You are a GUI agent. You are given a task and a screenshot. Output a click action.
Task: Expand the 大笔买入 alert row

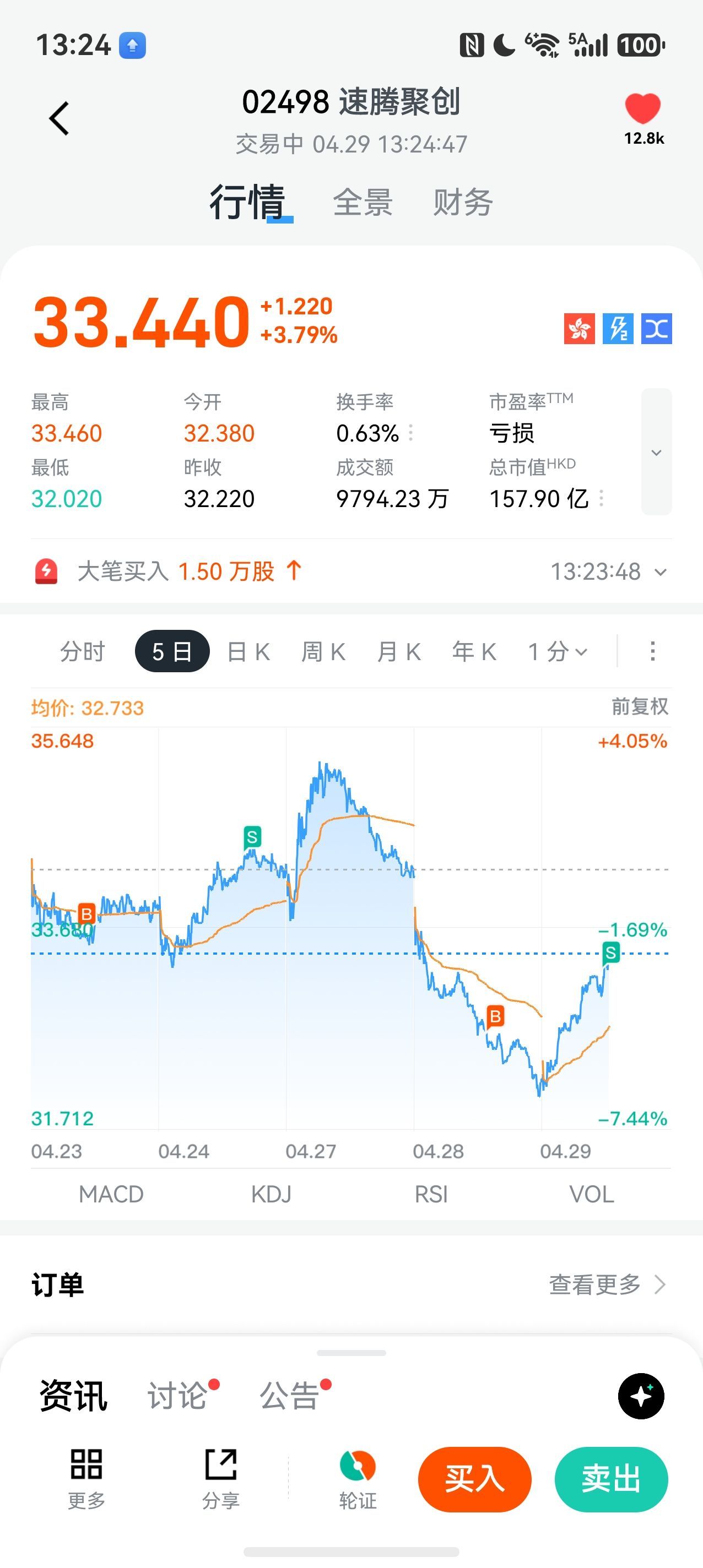[661, 572]
